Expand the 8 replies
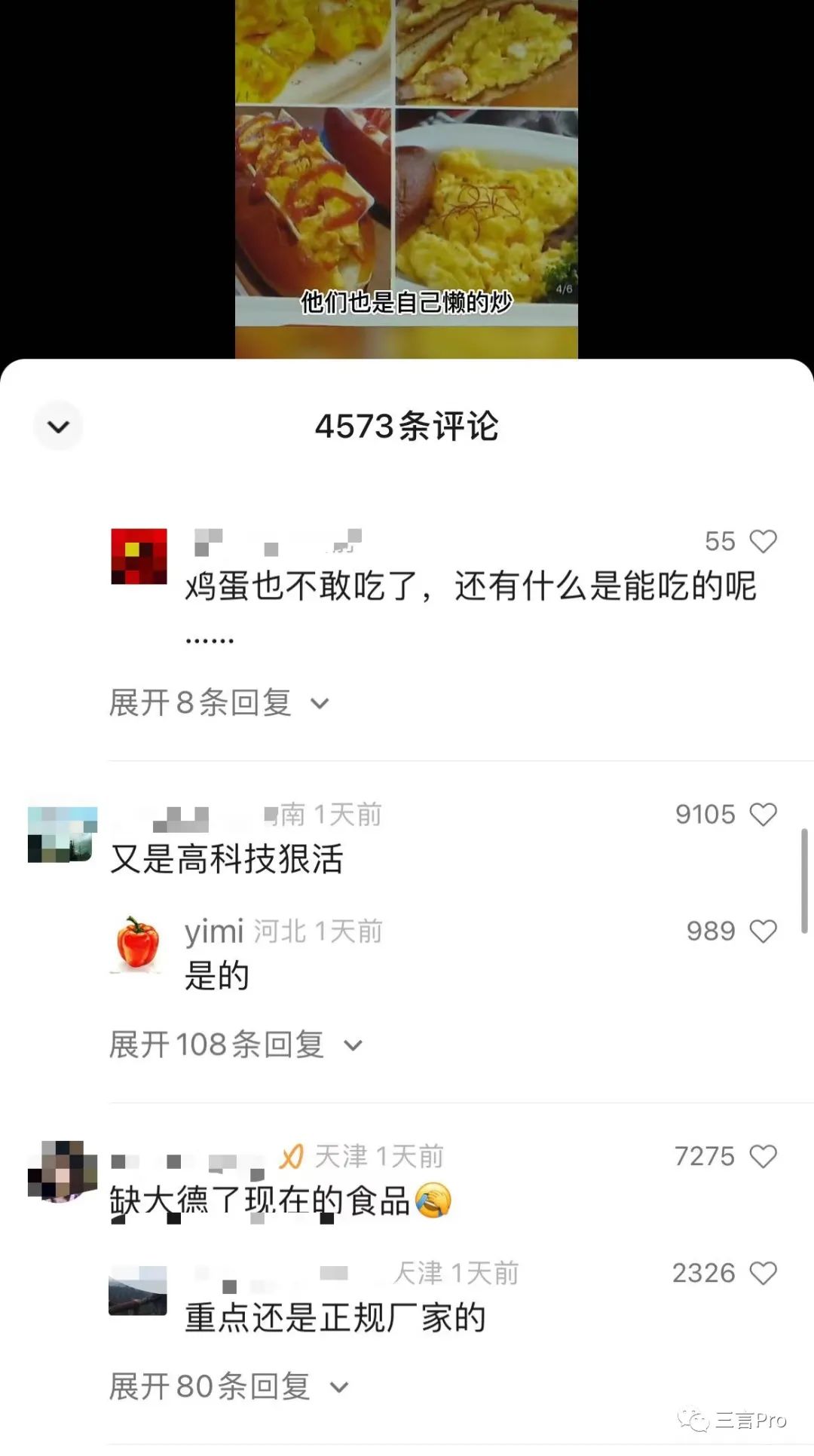 point(219,703)
